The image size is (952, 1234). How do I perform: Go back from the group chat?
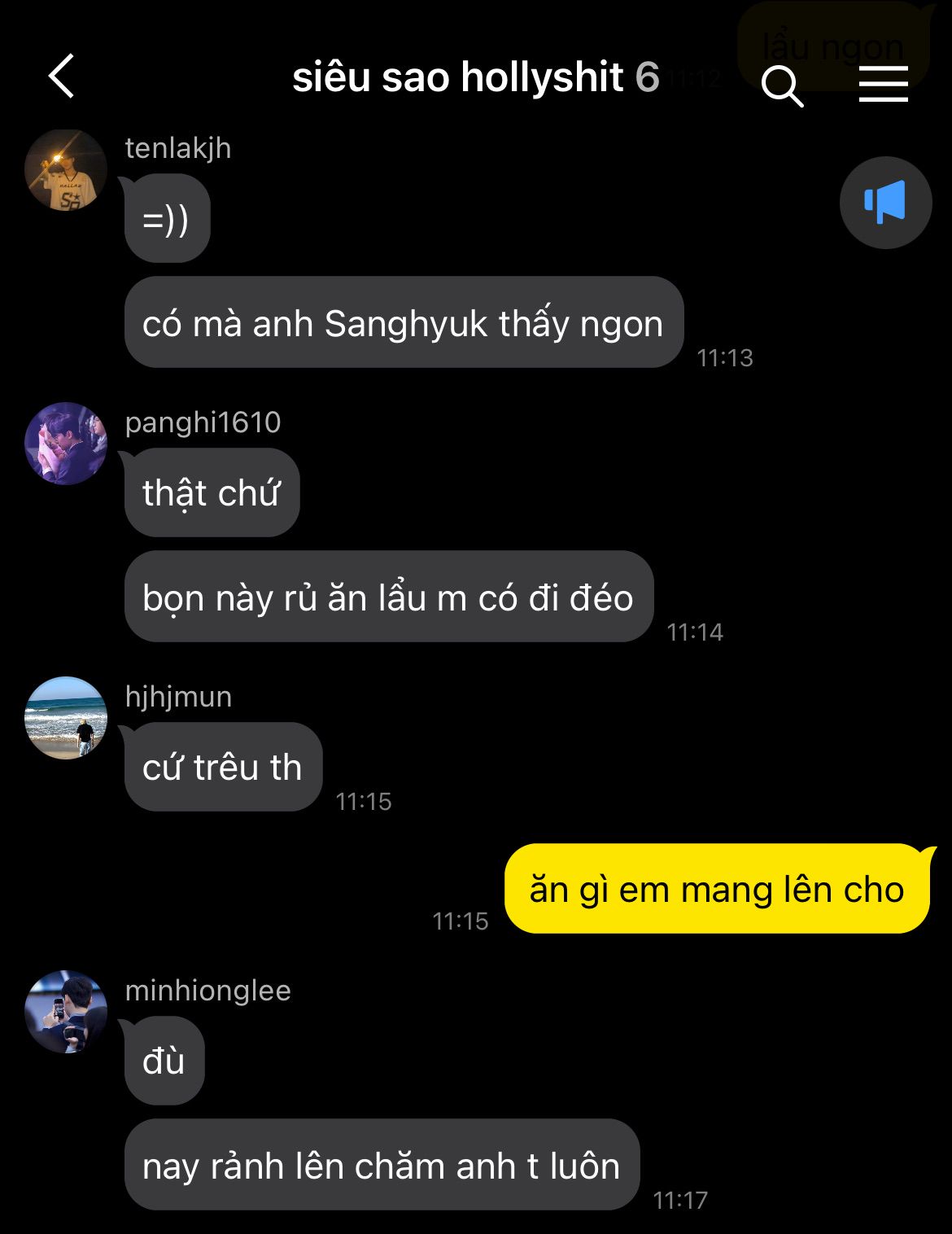click(62, 77)
